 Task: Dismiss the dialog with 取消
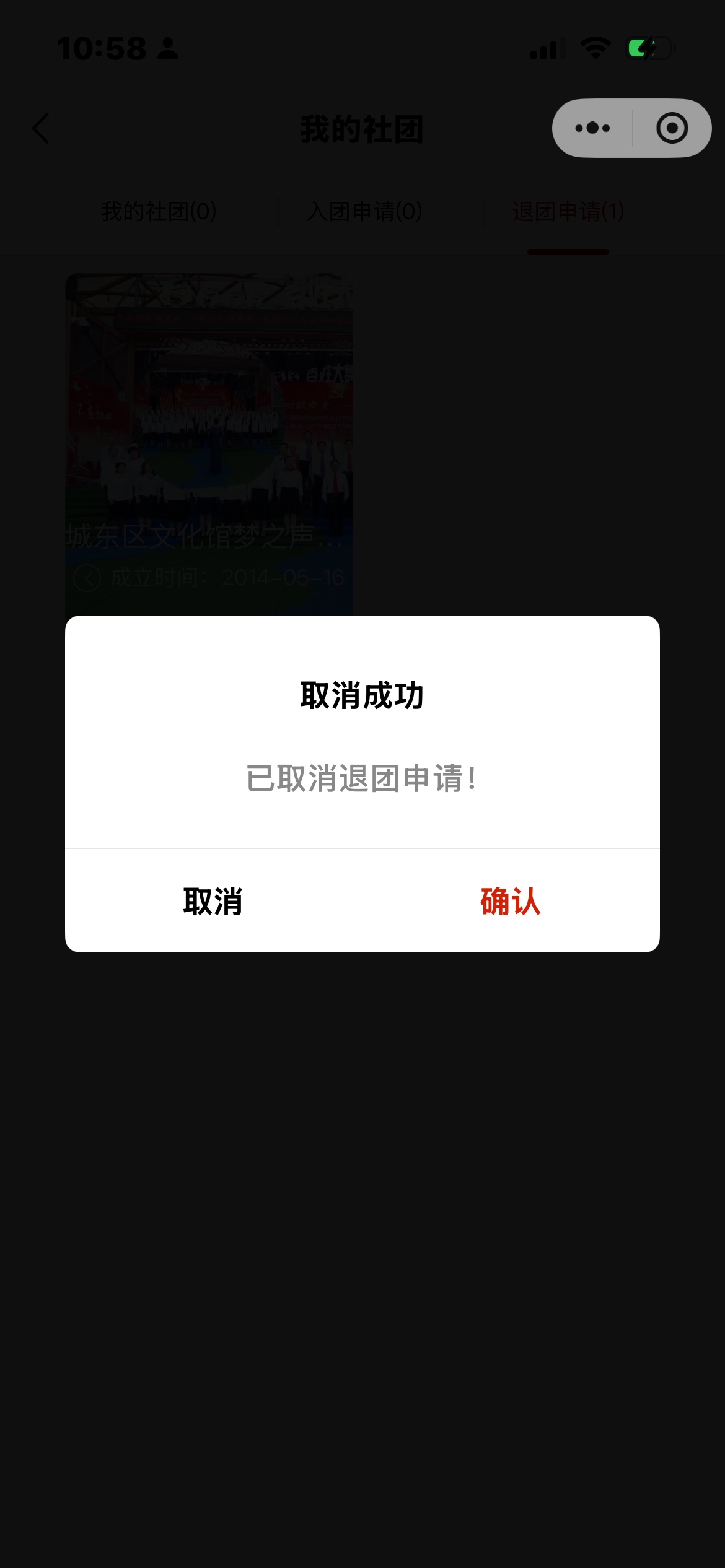pyautogui.click(x=213, y=901)
